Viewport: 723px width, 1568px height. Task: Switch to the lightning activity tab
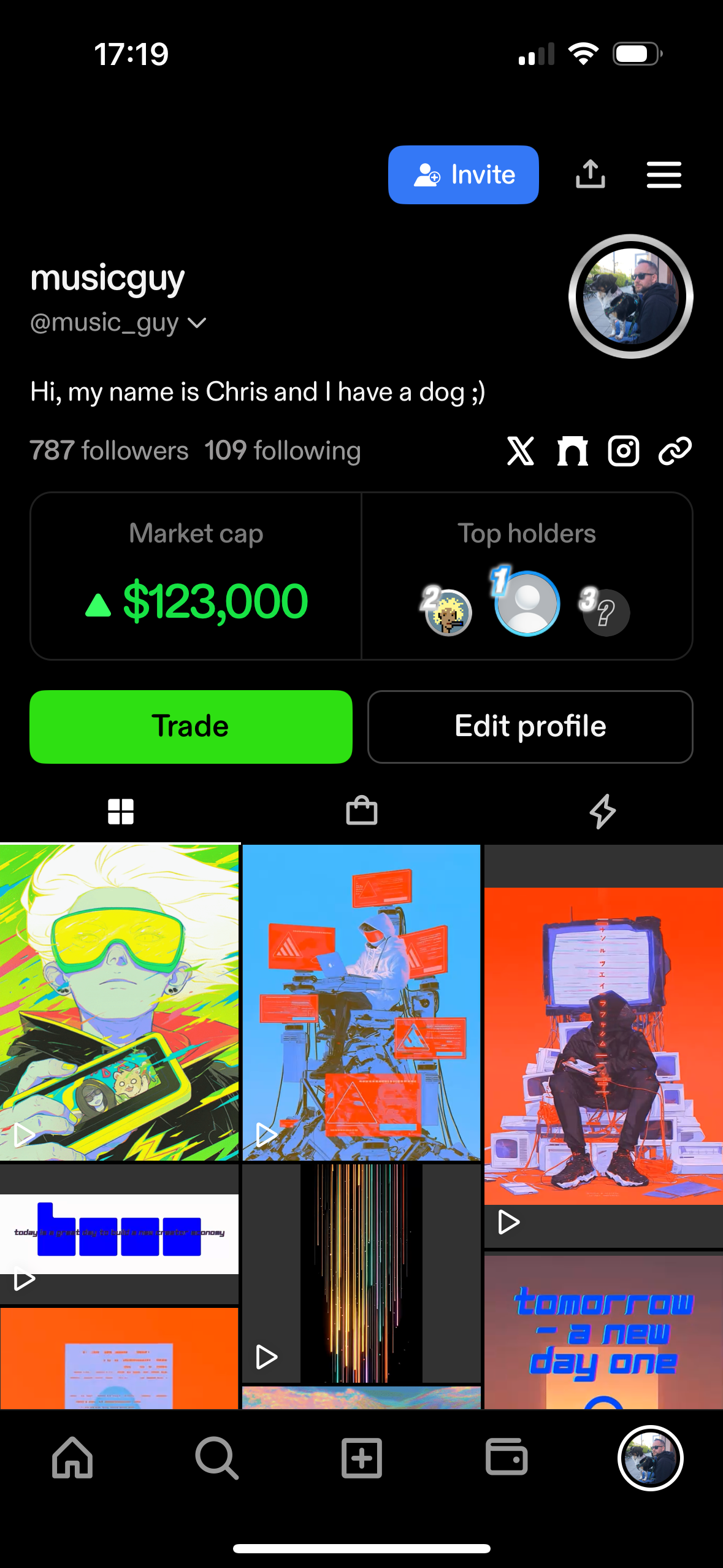(602, 811)
